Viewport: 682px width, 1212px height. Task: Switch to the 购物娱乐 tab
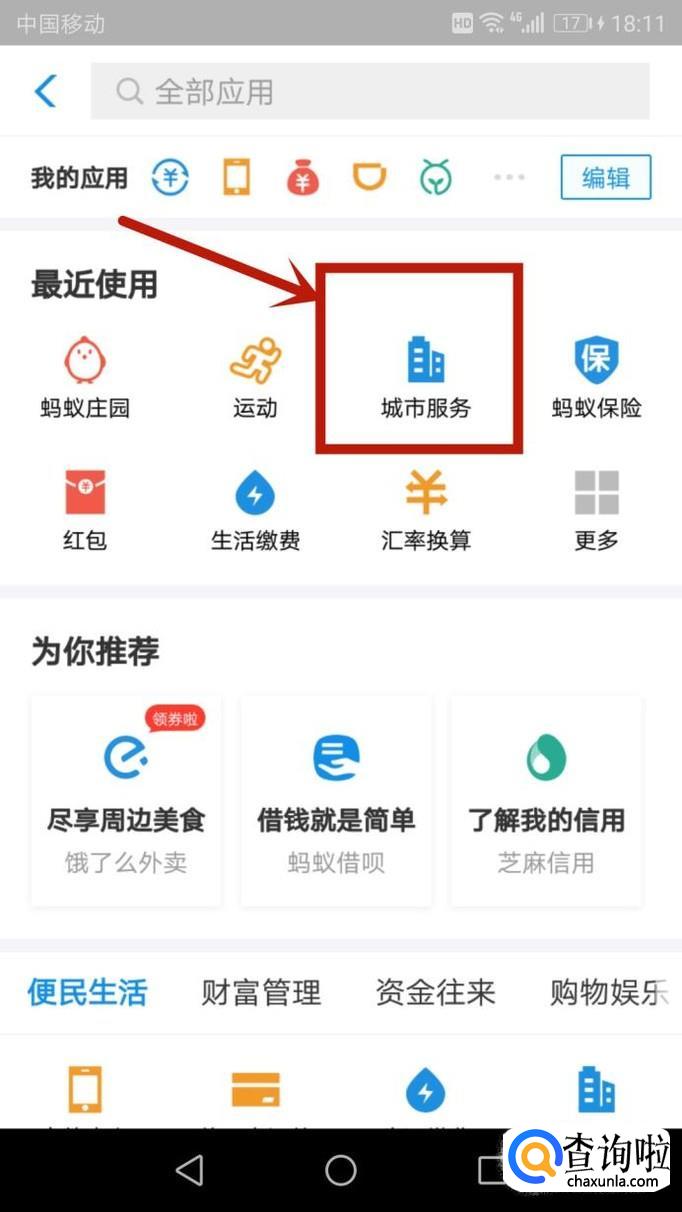click(x=608, y=992)
